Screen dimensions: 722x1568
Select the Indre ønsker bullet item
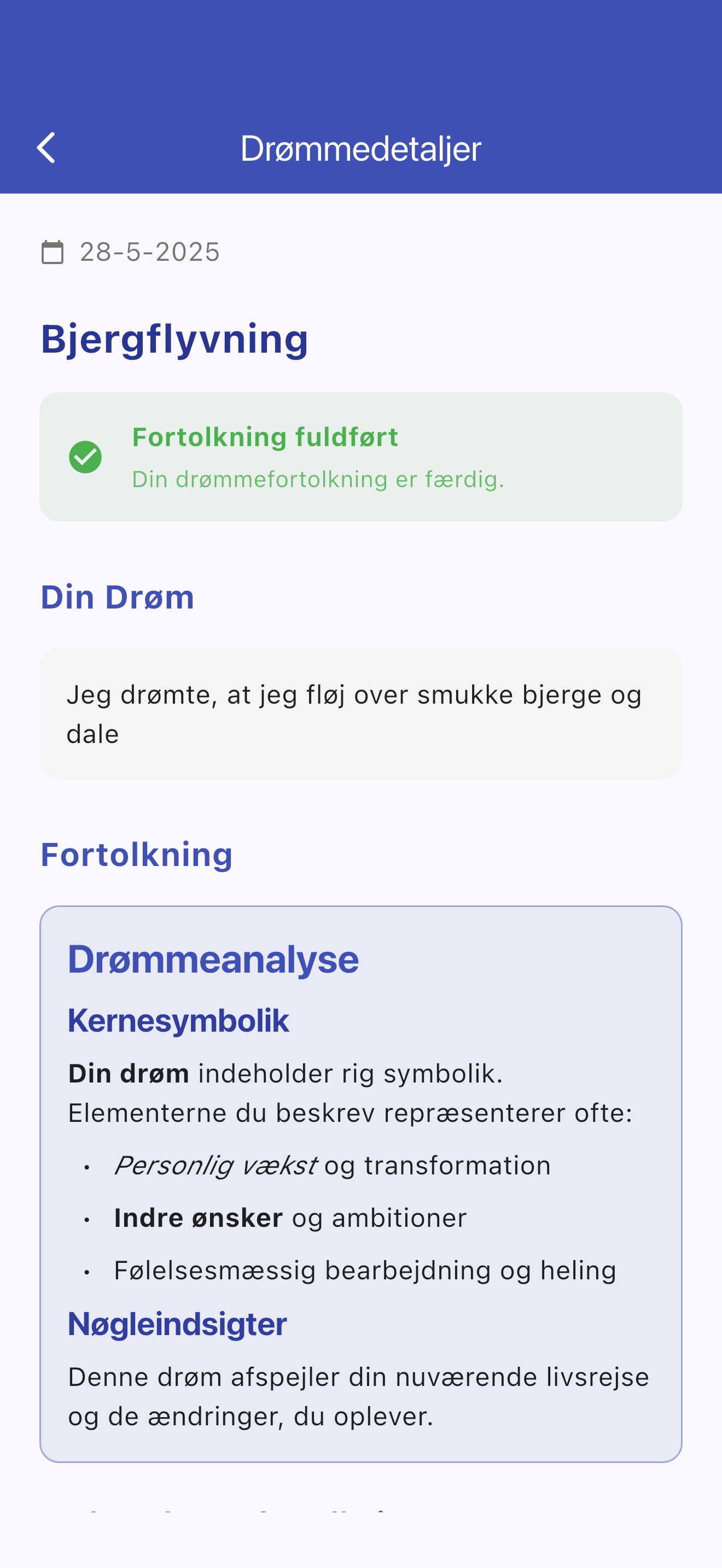coord(290,1218)
